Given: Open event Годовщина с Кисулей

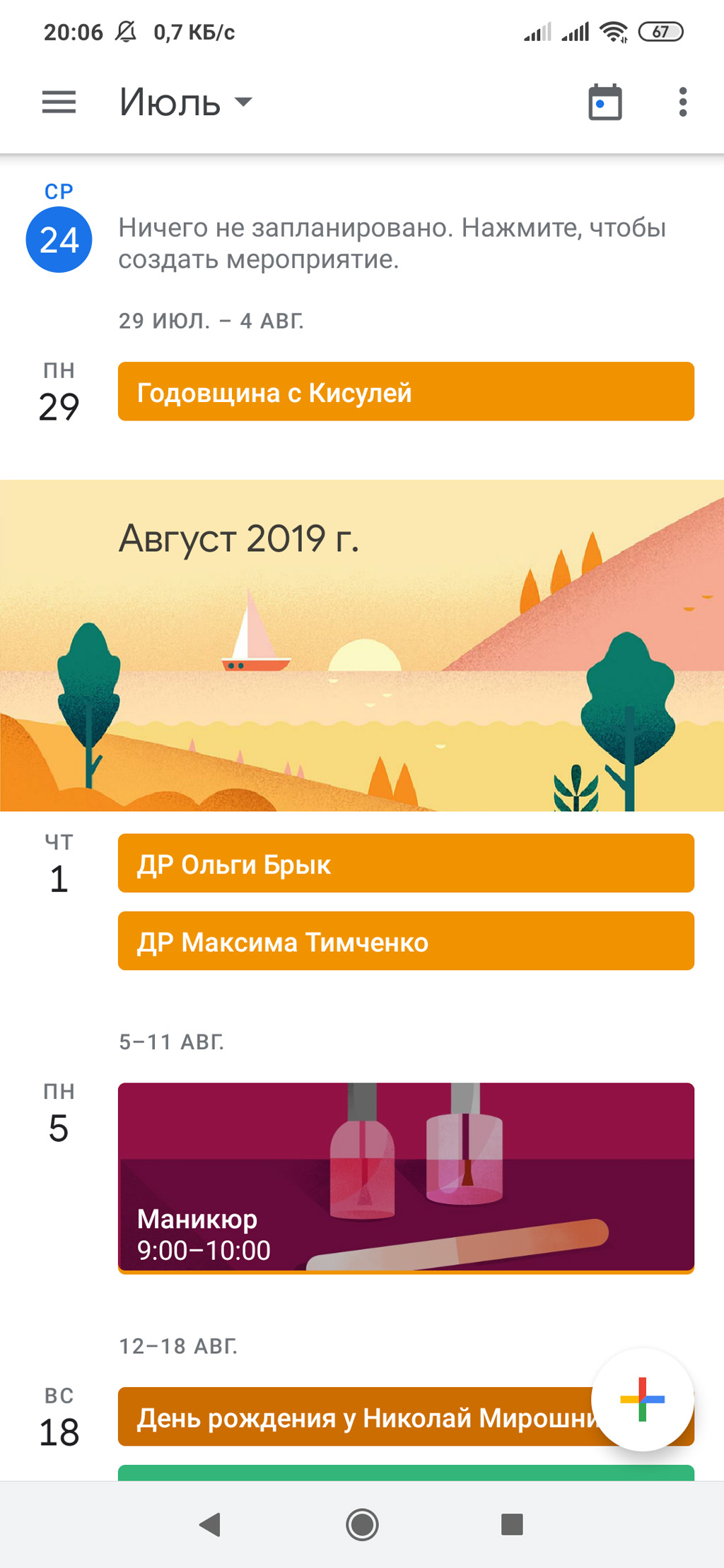Looking at the screenshot, I should point(406,391).
